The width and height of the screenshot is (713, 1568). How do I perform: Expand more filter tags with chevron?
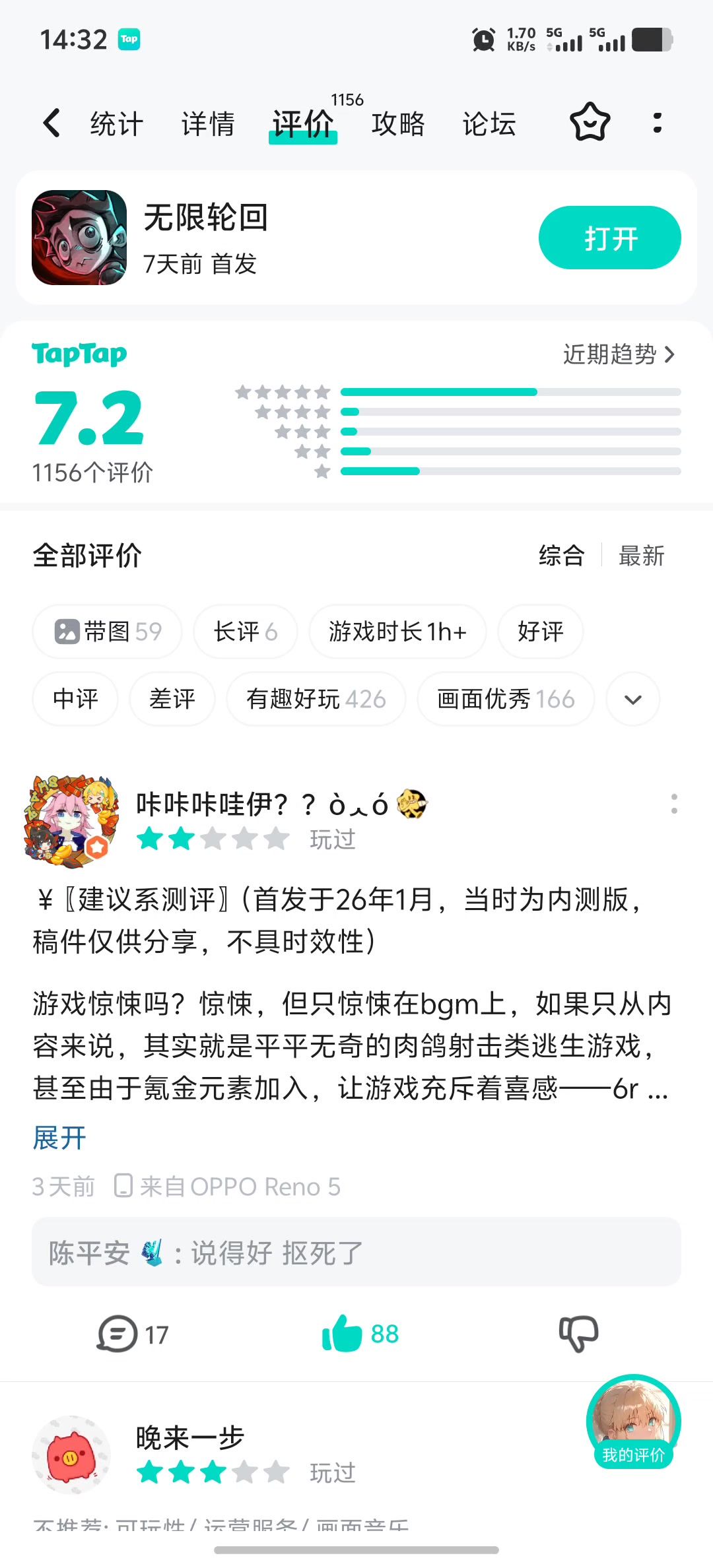(632, 699)
